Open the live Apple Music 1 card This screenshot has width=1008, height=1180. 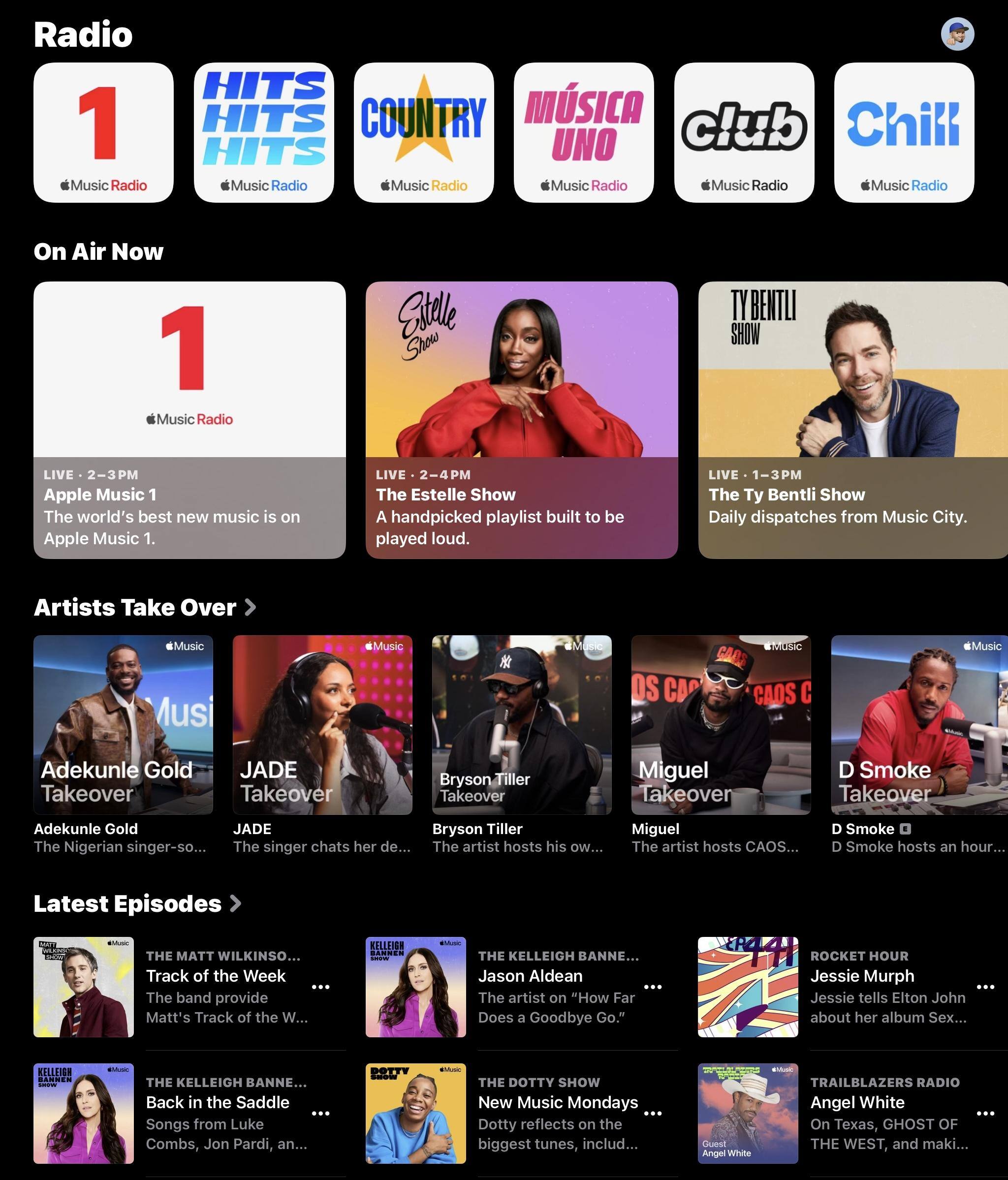pyautogui.click(x=189, y=419)
